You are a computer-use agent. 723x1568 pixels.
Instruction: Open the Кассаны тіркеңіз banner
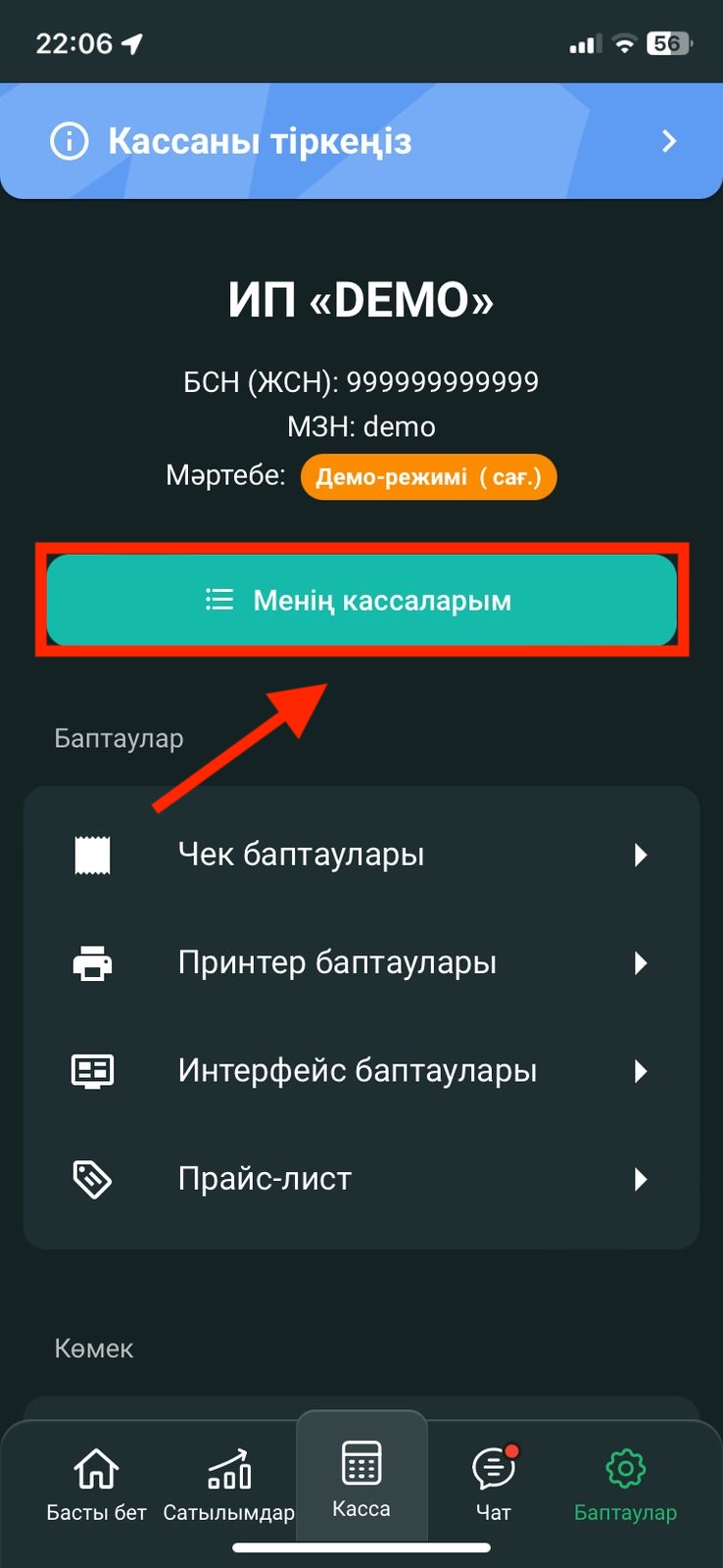point(361,141)
